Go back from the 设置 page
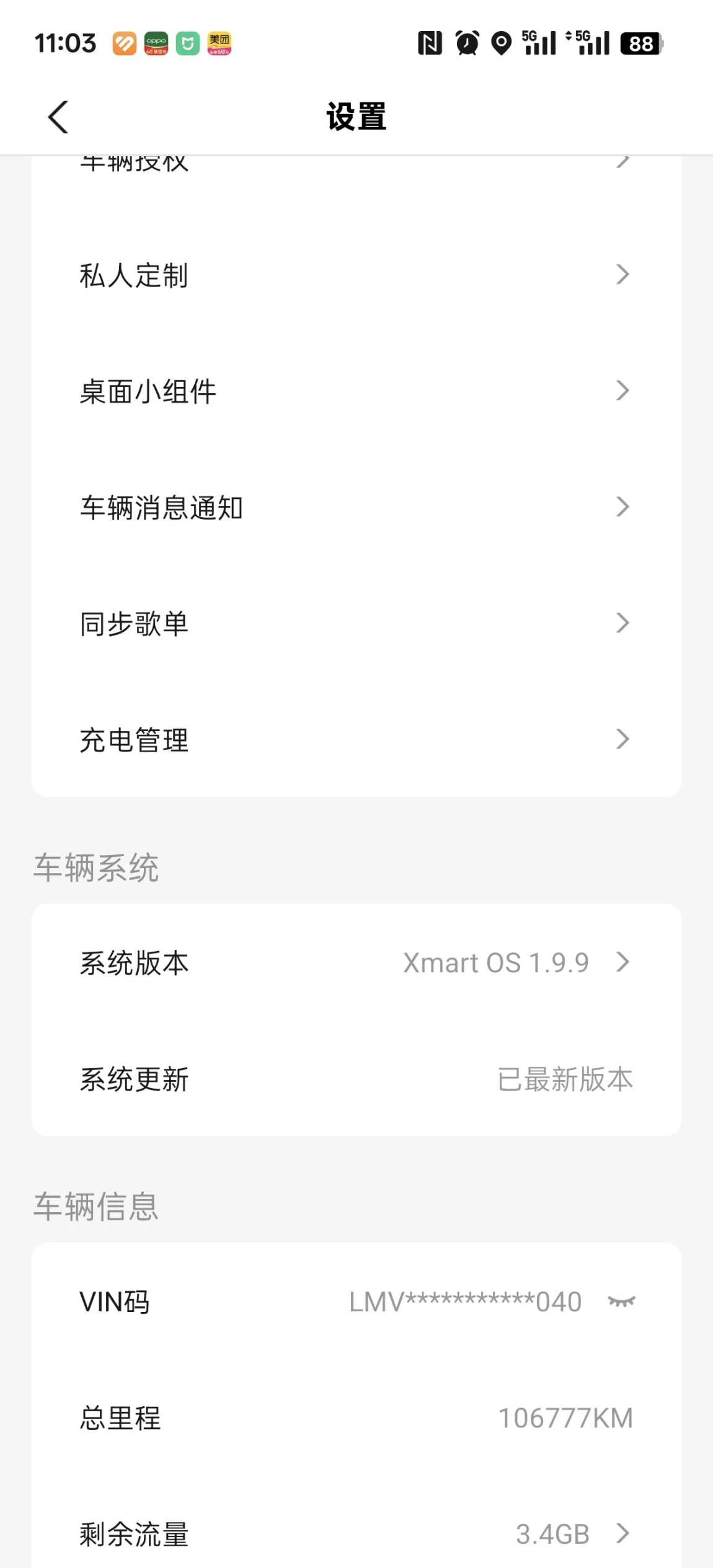Image resolution: width=713 pixels, height=1568 pixels. [58, 117]
